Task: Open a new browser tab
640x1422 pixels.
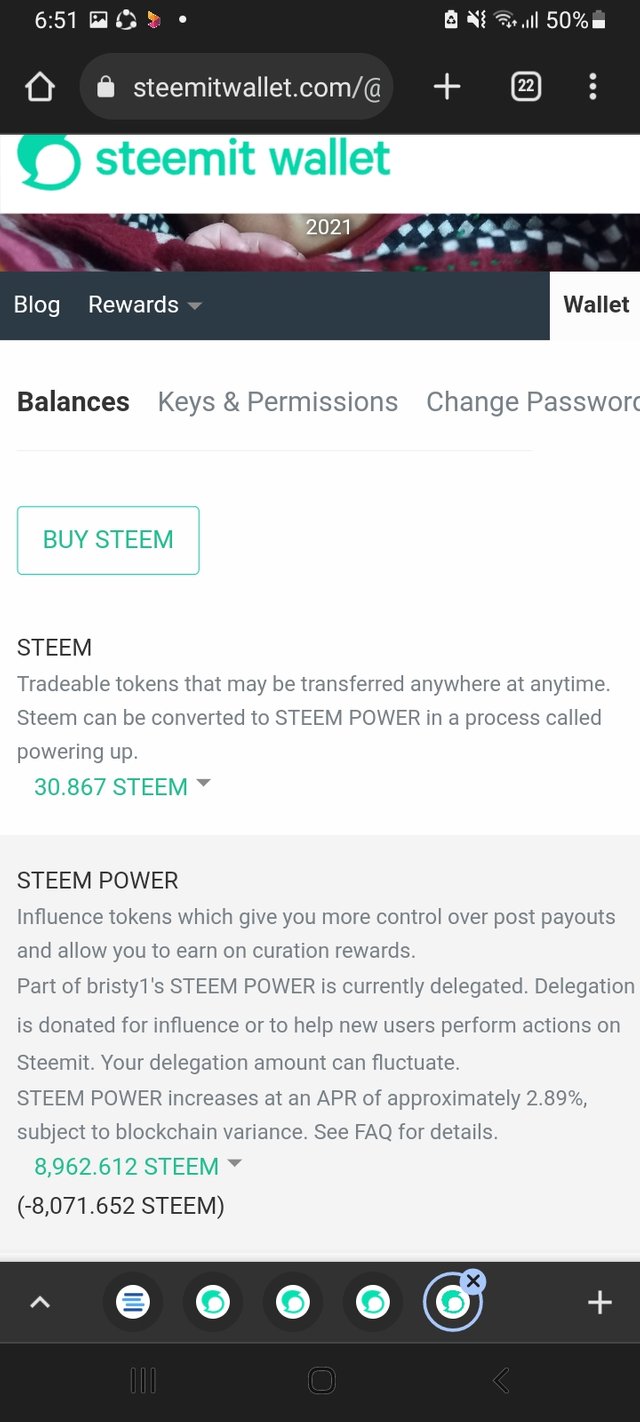Action: (x=446, y=88)
